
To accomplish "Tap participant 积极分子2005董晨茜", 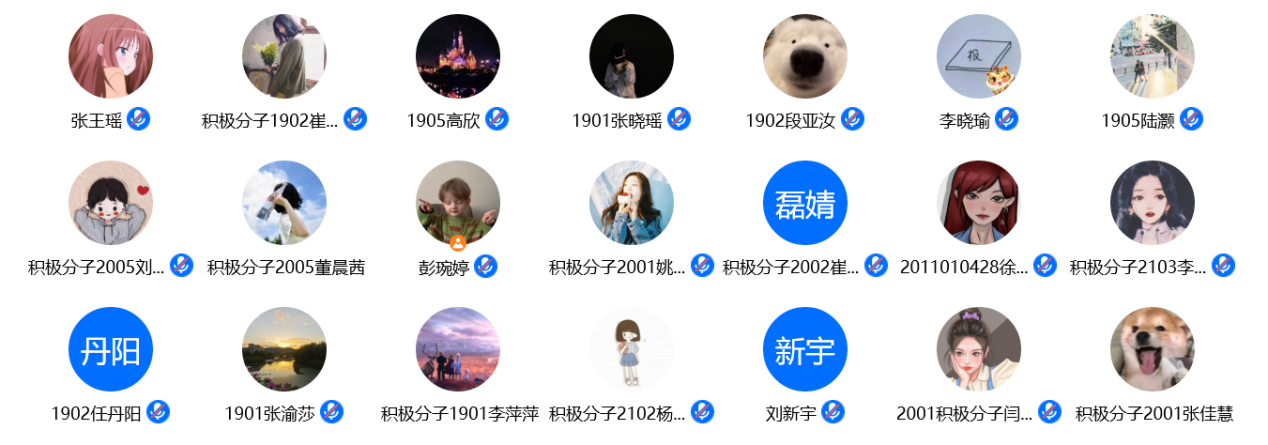I will [284, 203].
